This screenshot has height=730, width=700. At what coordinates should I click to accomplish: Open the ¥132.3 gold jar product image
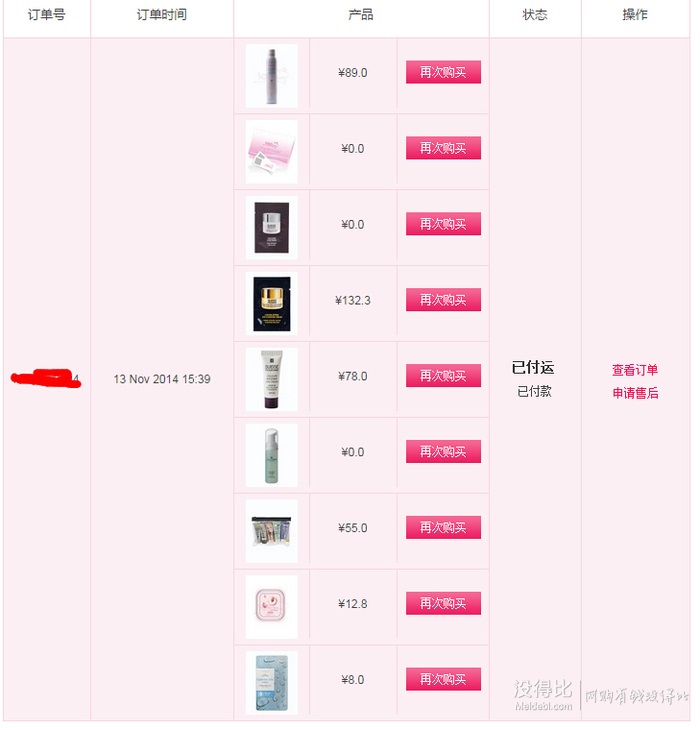[x=272, y=303]
